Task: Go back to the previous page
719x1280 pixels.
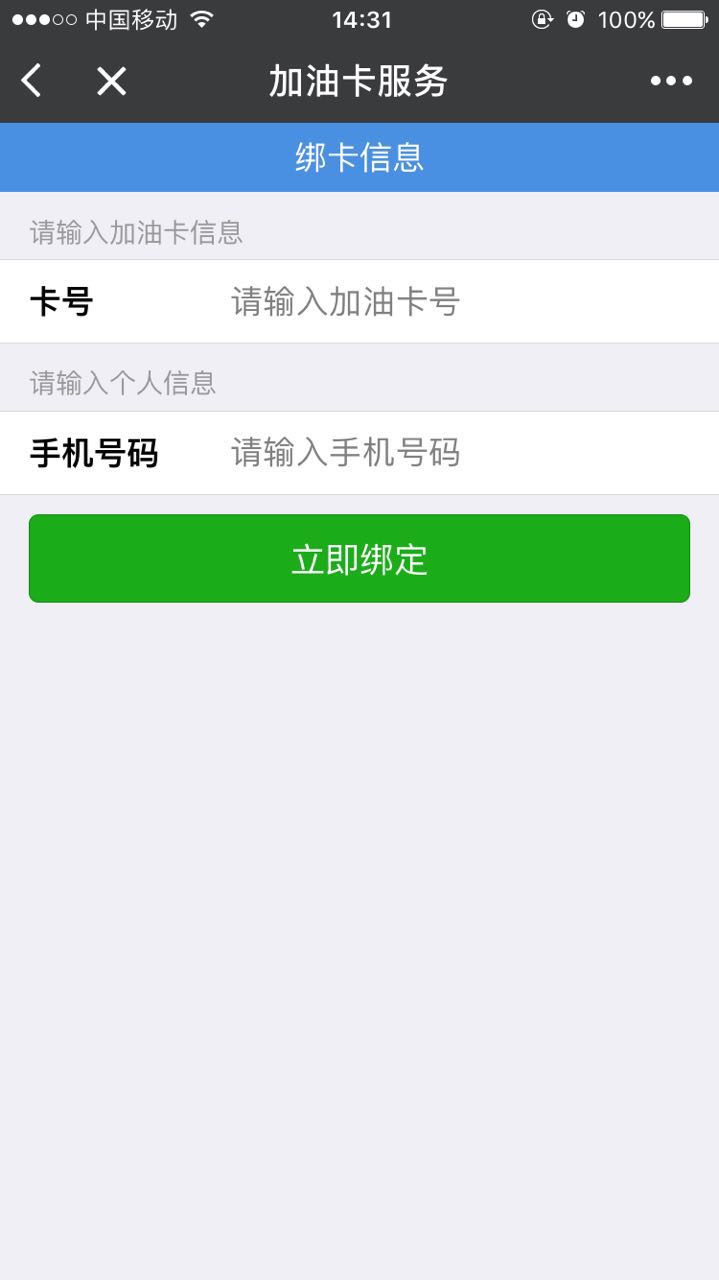Action: click(32, 81)
